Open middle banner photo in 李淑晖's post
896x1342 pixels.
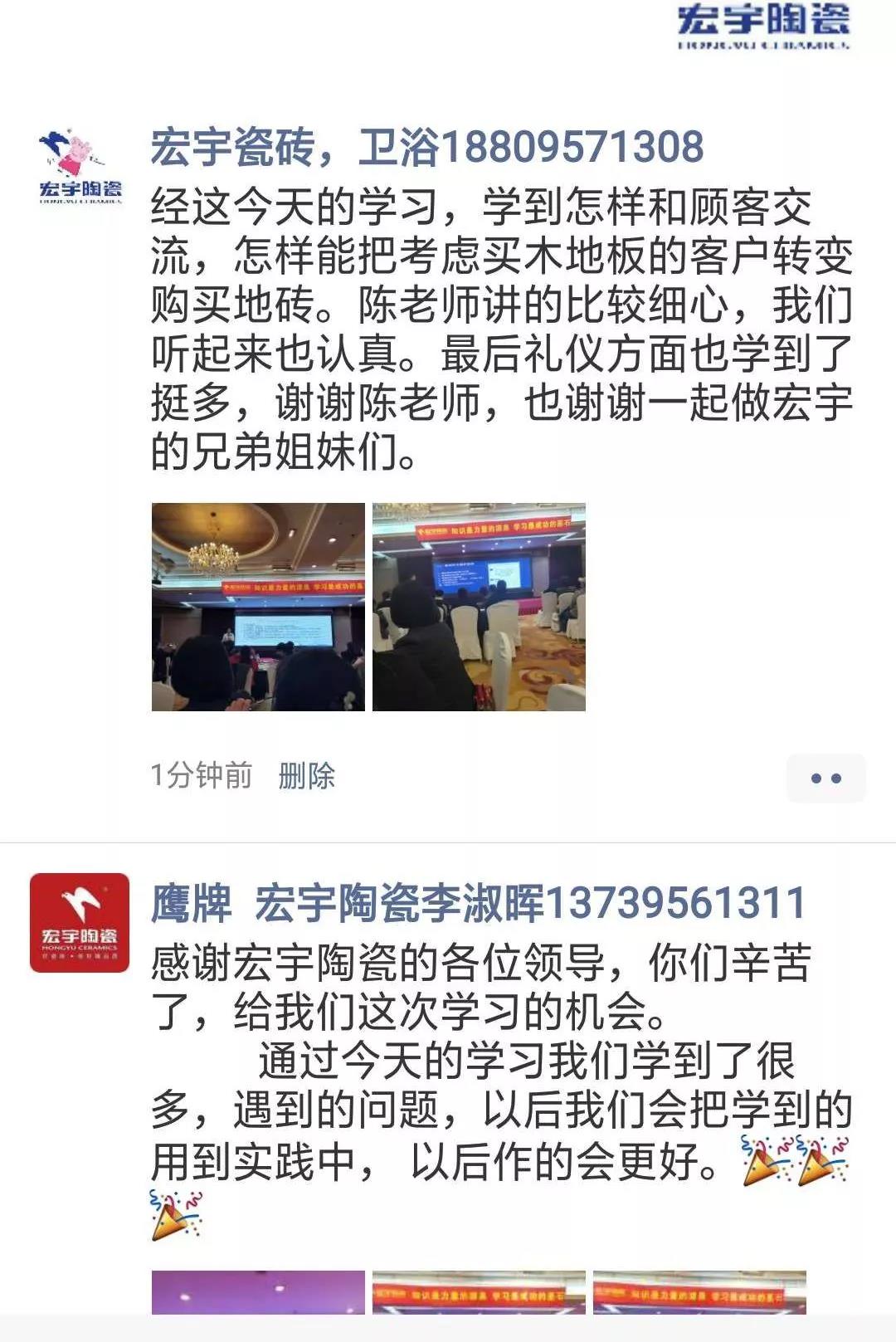[x=479, y=1292]
